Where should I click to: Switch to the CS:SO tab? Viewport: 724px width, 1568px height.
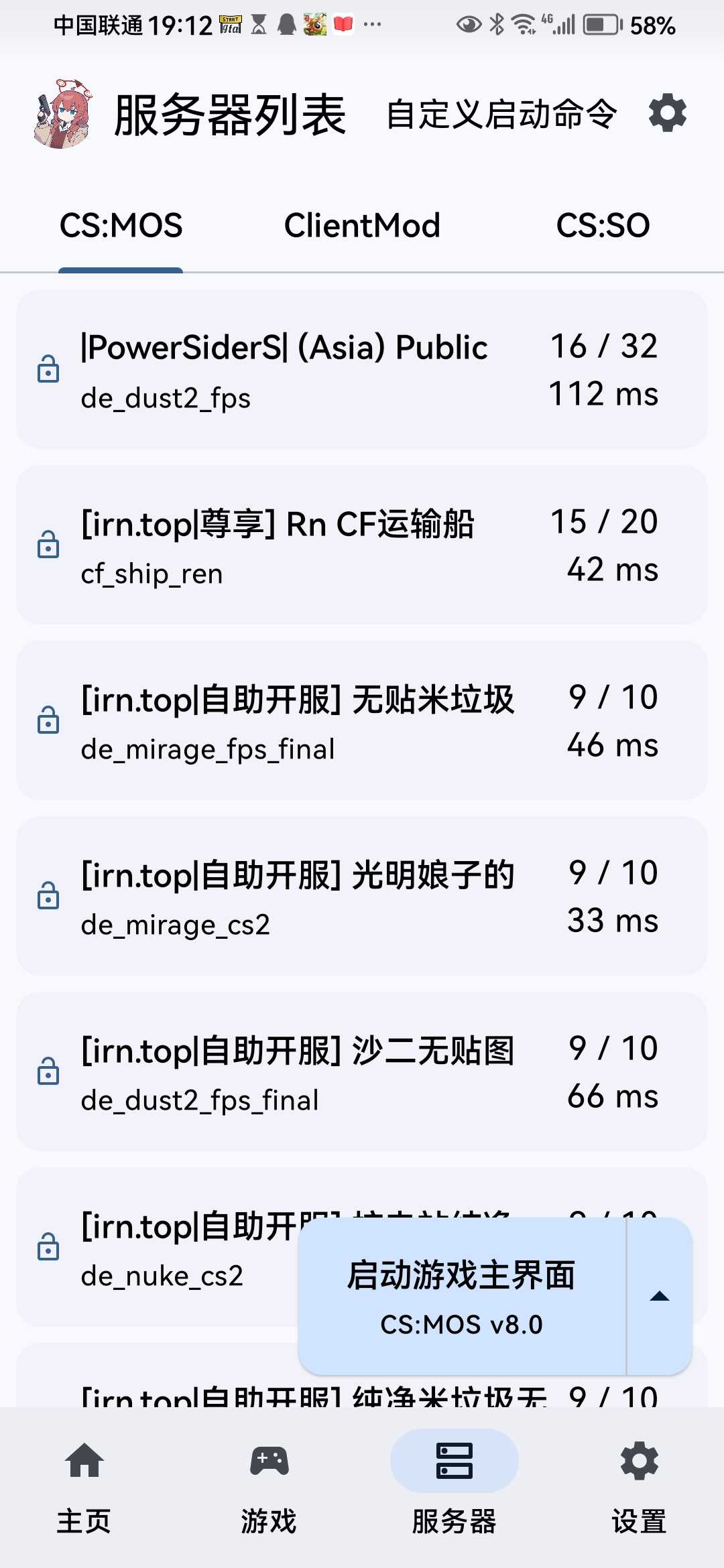click(603, 226)
